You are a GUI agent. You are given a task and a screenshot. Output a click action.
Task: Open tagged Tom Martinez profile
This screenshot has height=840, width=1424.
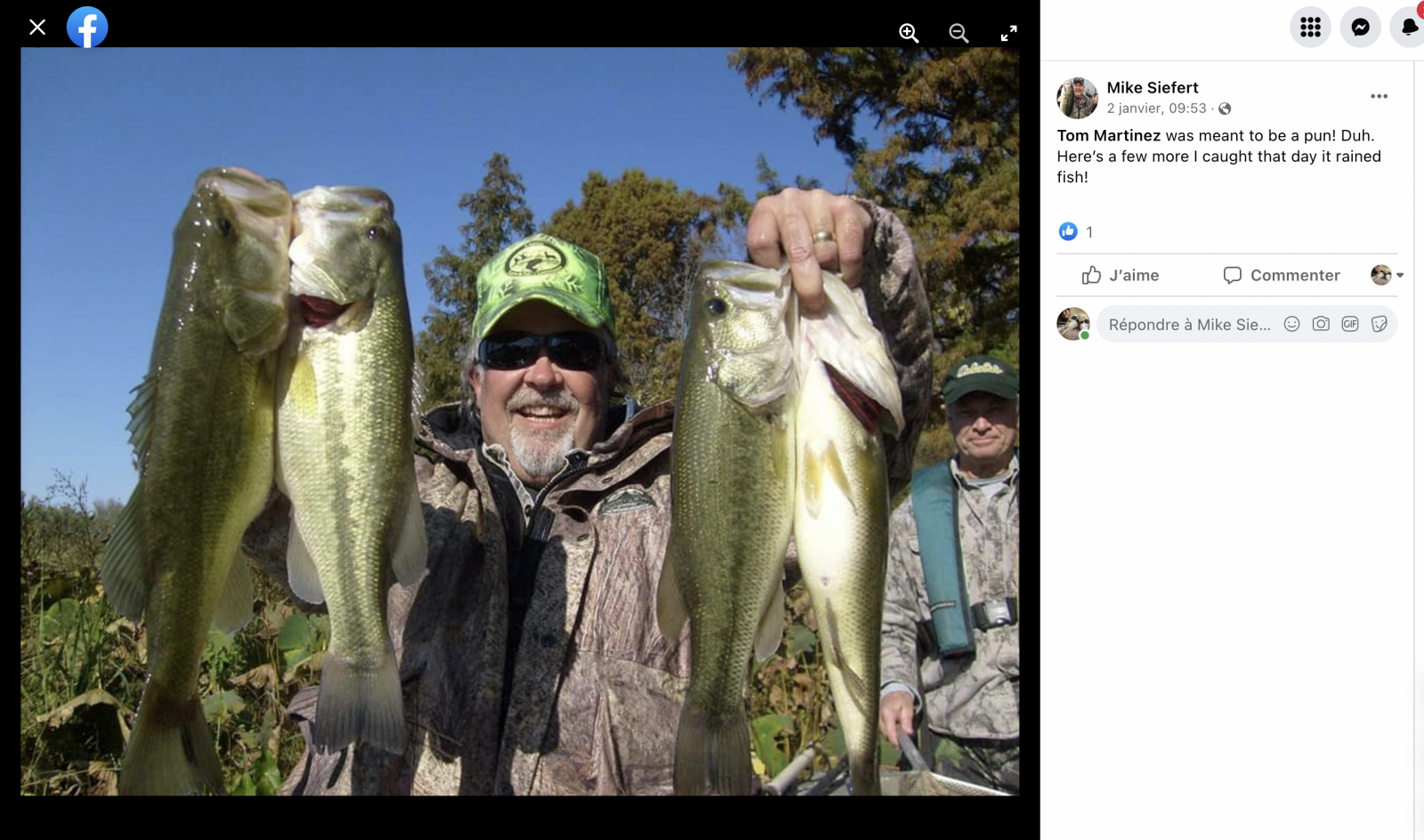pyautogui.click(x=1108, y=135)
